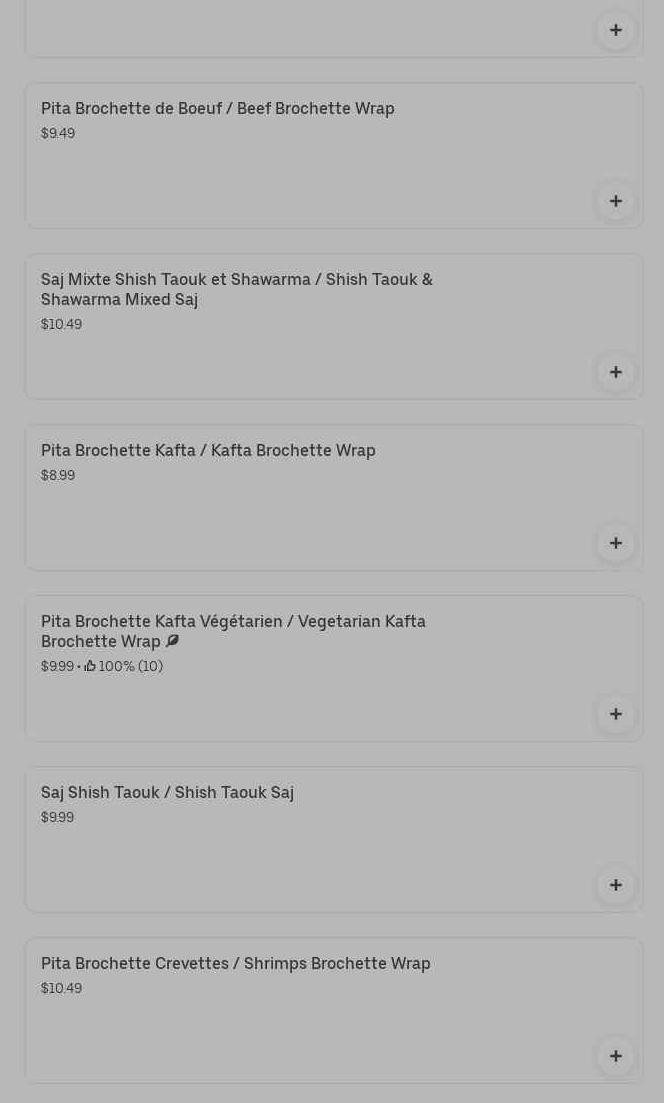
Task: View Pita Brochette Kafta details
Action: tap(333, 497)
